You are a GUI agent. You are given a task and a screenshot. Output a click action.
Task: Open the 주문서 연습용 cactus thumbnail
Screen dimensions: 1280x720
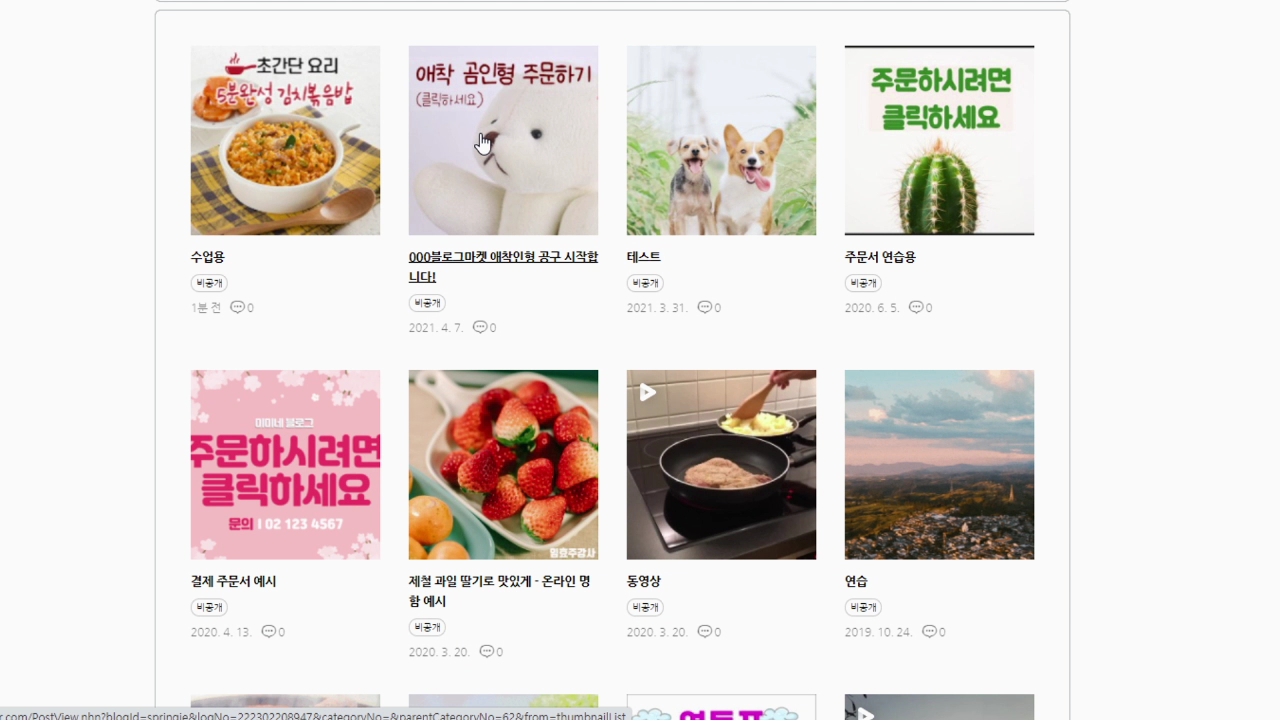[939, 140]
